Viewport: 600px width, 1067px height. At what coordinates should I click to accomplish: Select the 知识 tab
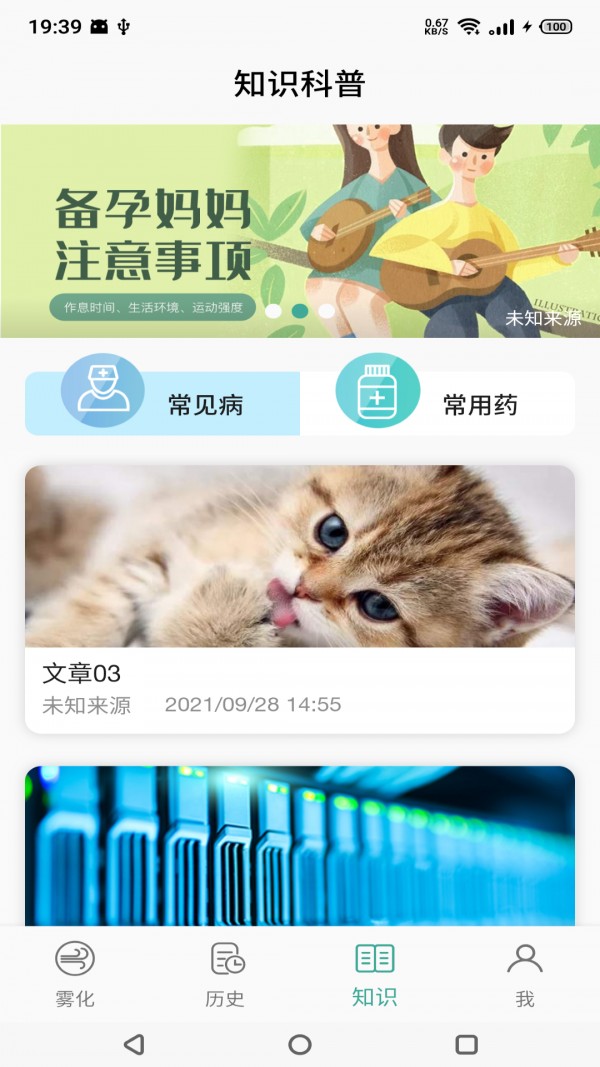pyautogui.click(x=375, y=973)
